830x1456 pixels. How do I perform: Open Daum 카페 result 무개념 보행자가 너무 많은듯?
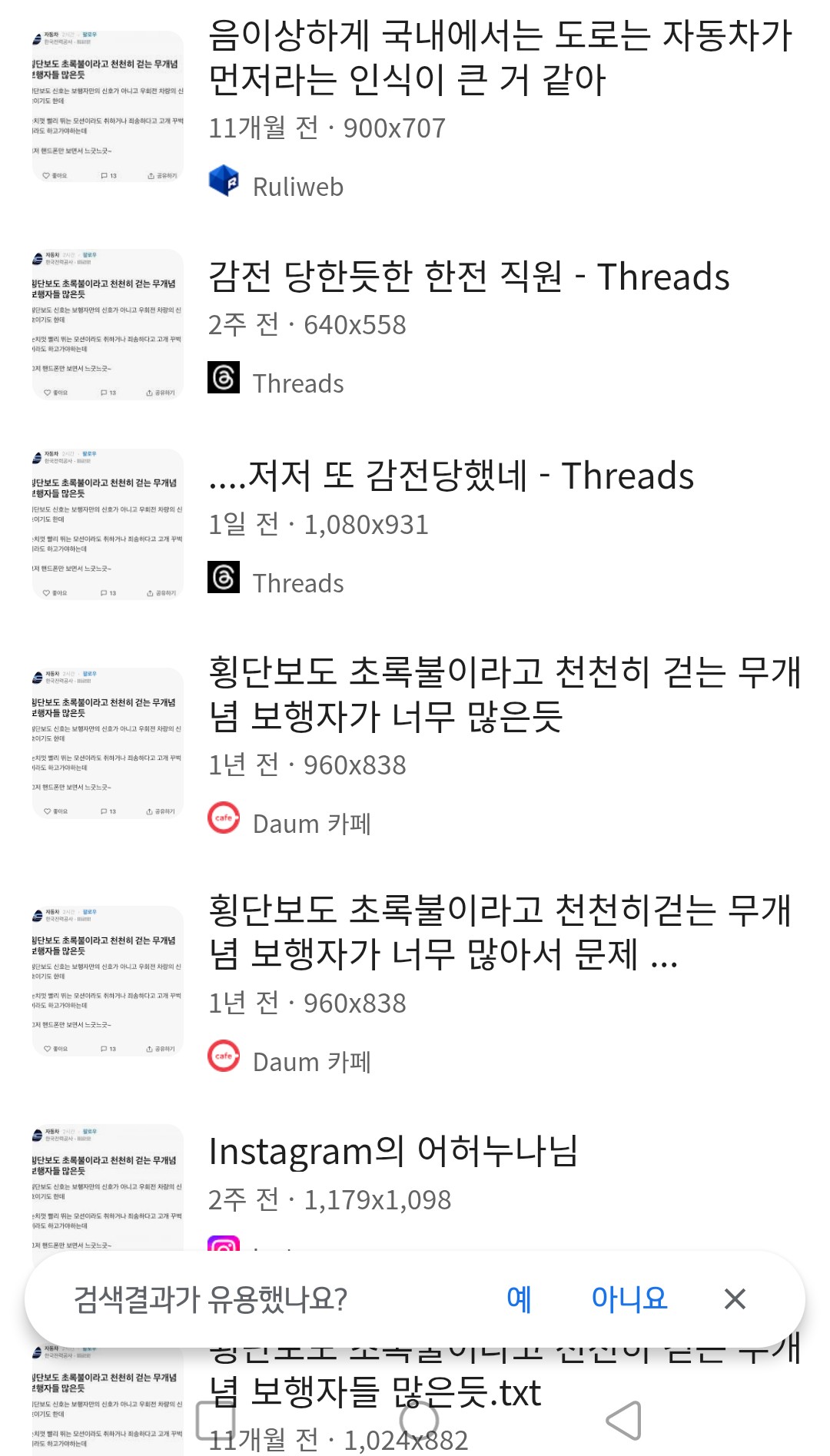[x=503, y=694]
